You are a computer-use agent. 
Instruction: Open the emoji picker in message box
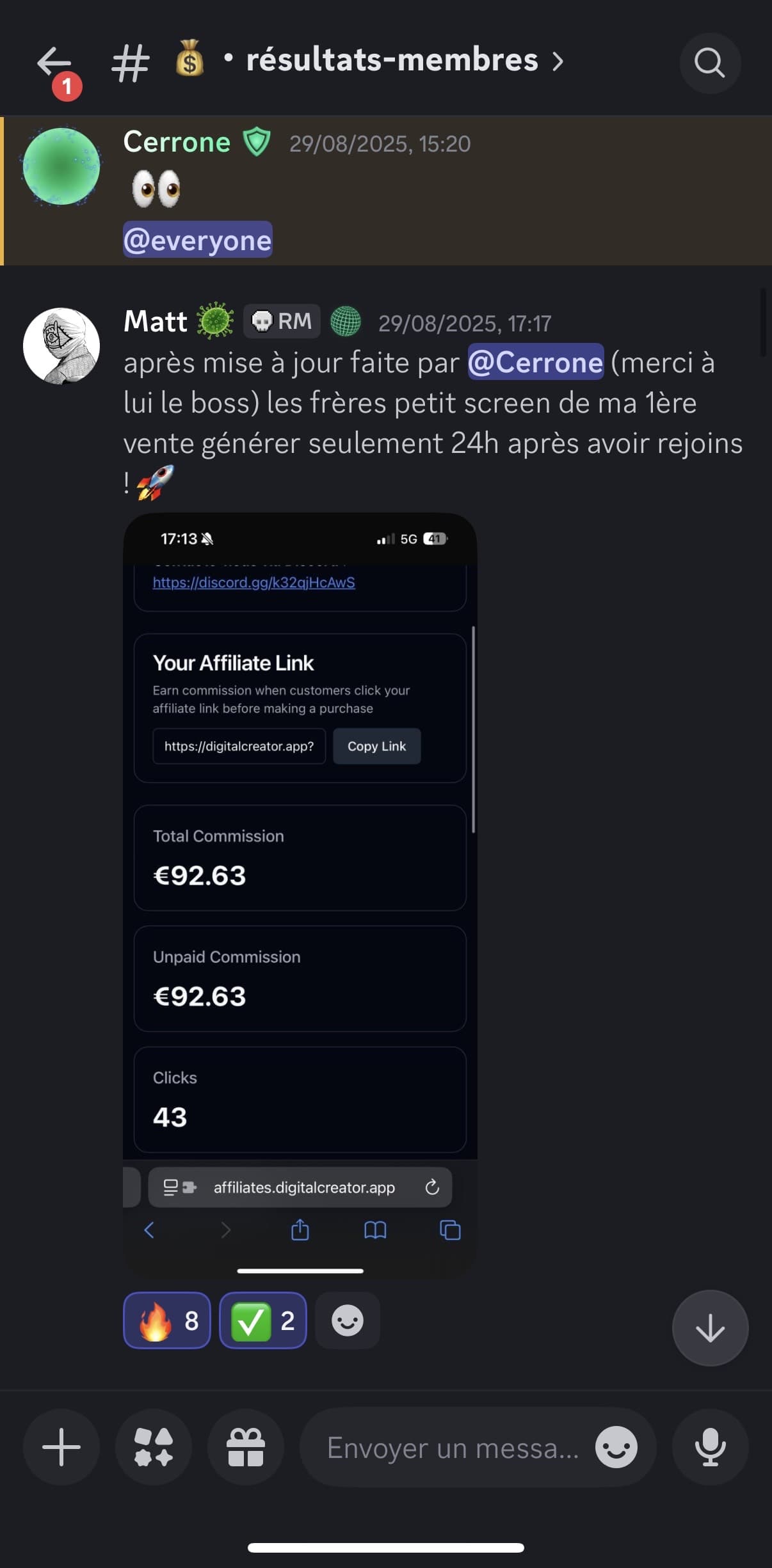(x=616, y=1447)
